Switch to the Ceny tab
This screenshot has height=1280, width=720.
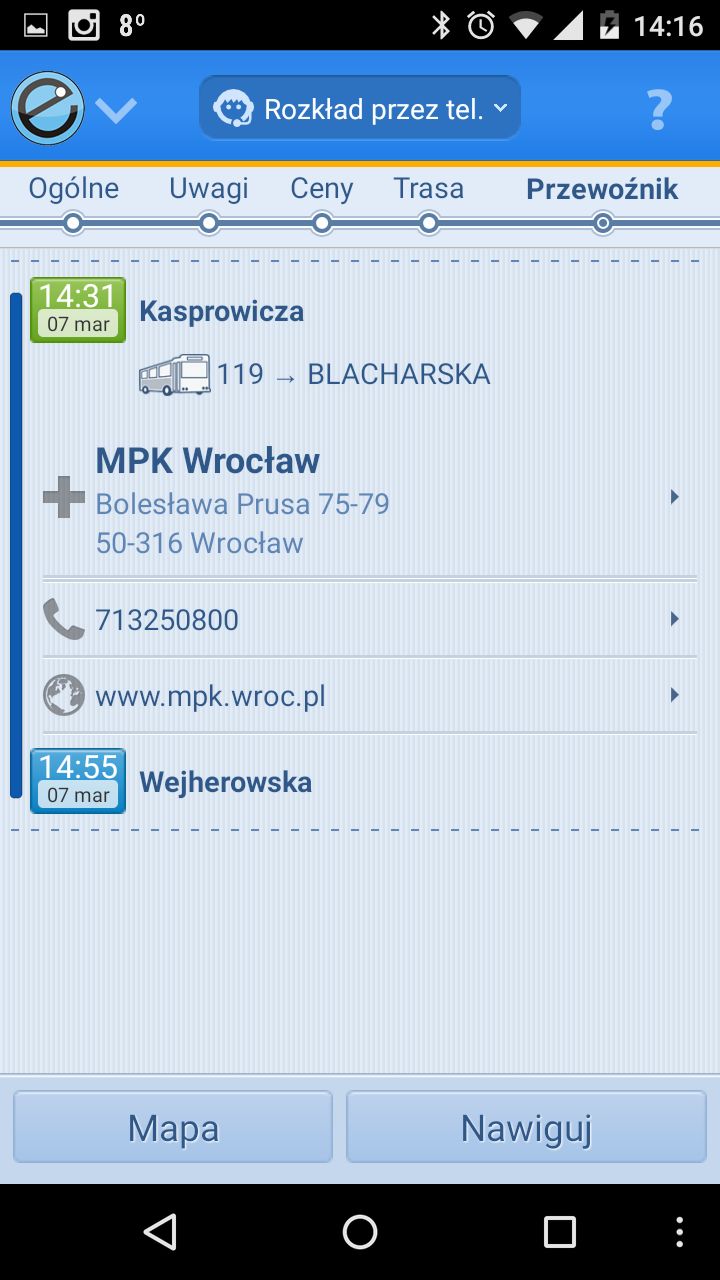point(321,189)
